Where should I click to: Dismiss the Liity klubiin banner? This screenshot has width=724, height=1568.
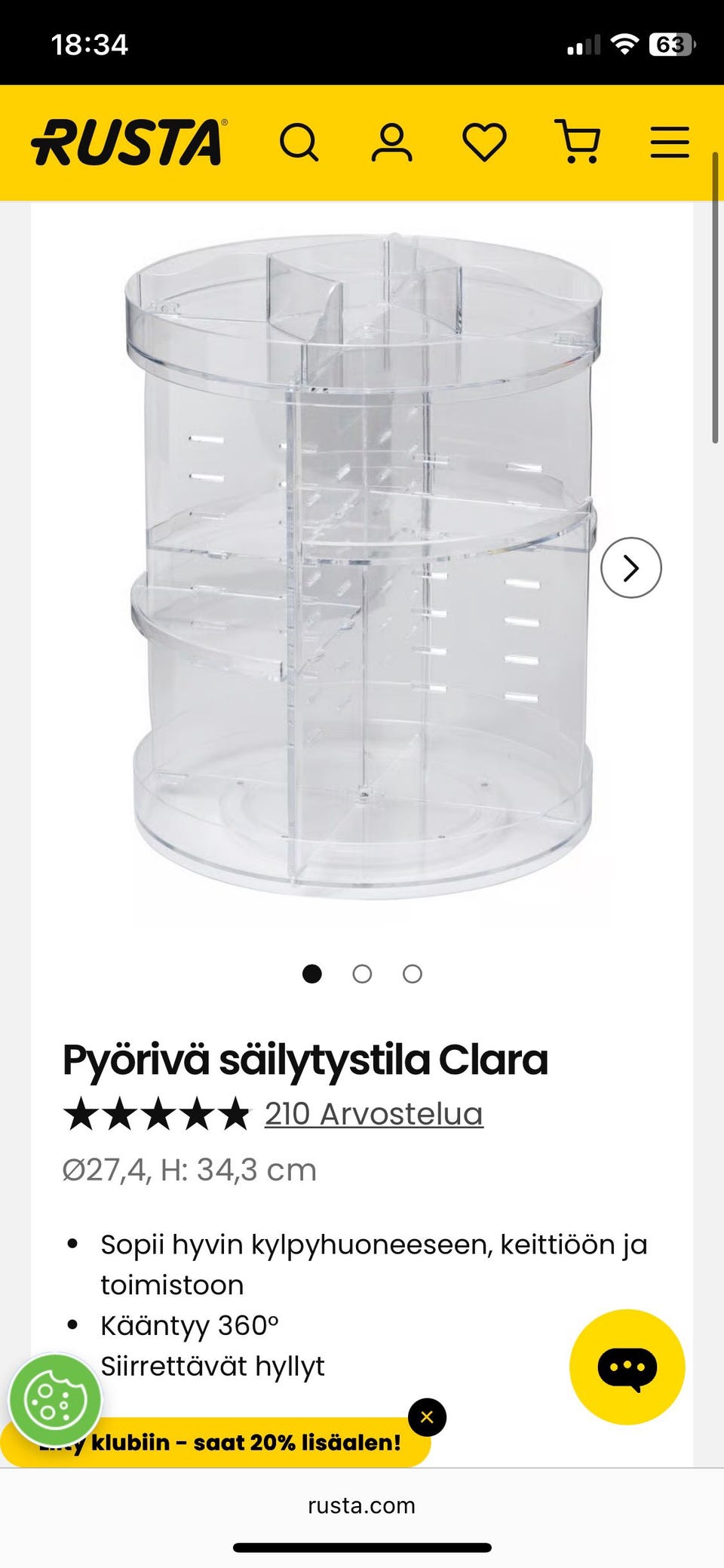click(x=427, y=1417)
